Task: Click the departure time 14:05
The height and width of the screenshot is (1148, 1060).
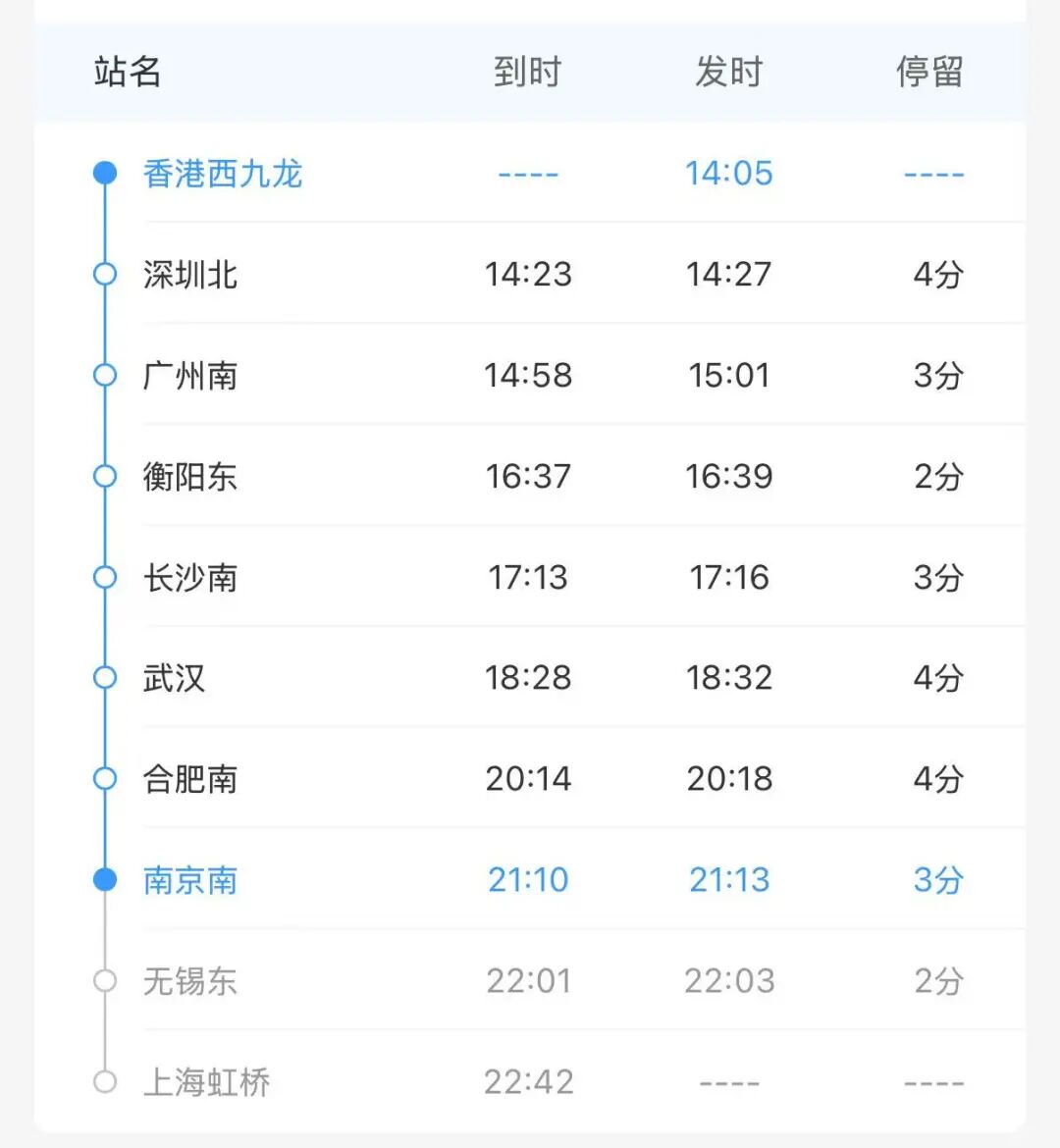Action: [729, 173]
